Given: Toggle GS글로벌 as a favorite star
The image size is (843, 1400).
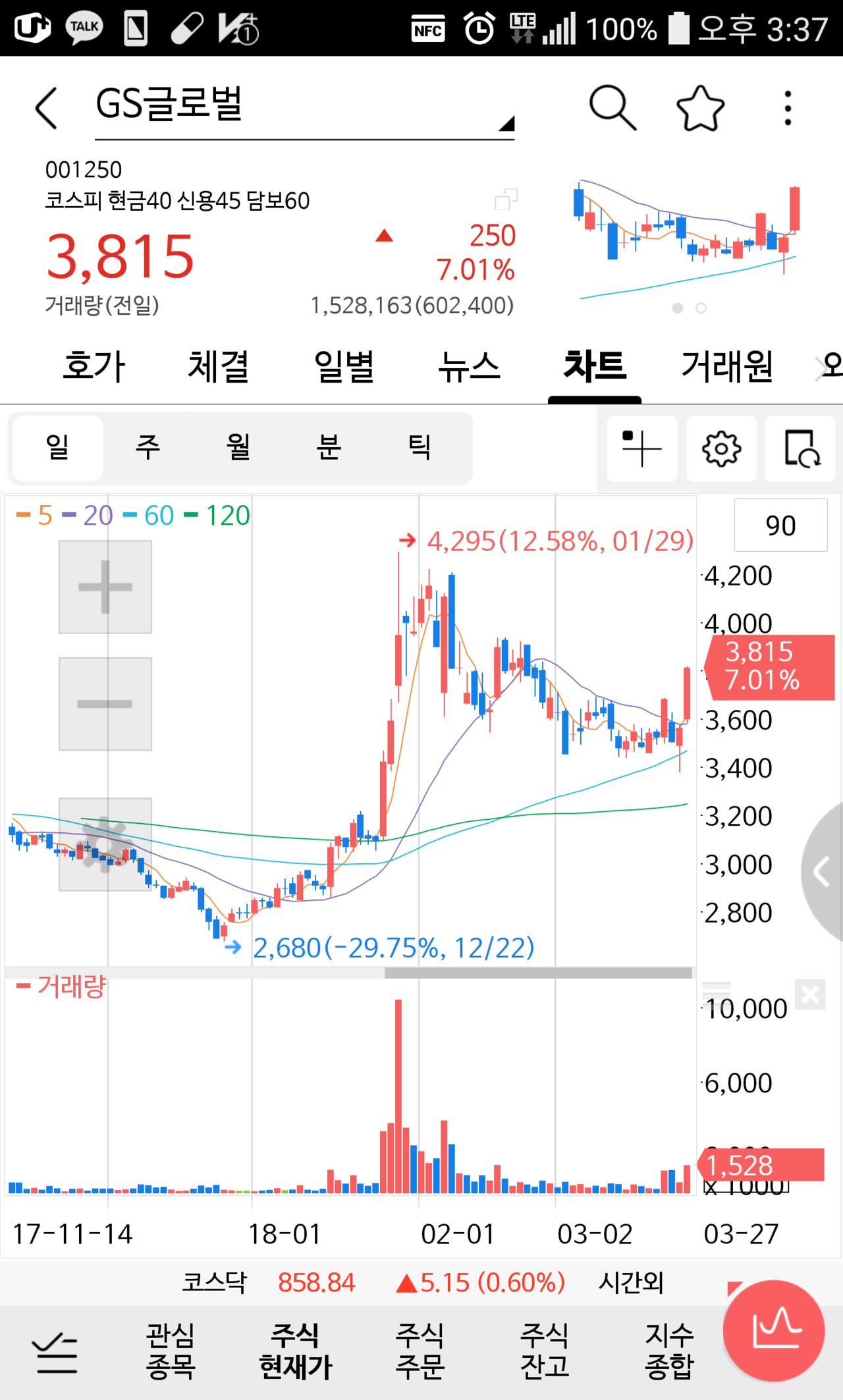Looking at the screenshot, I should (x=700, y=107).
